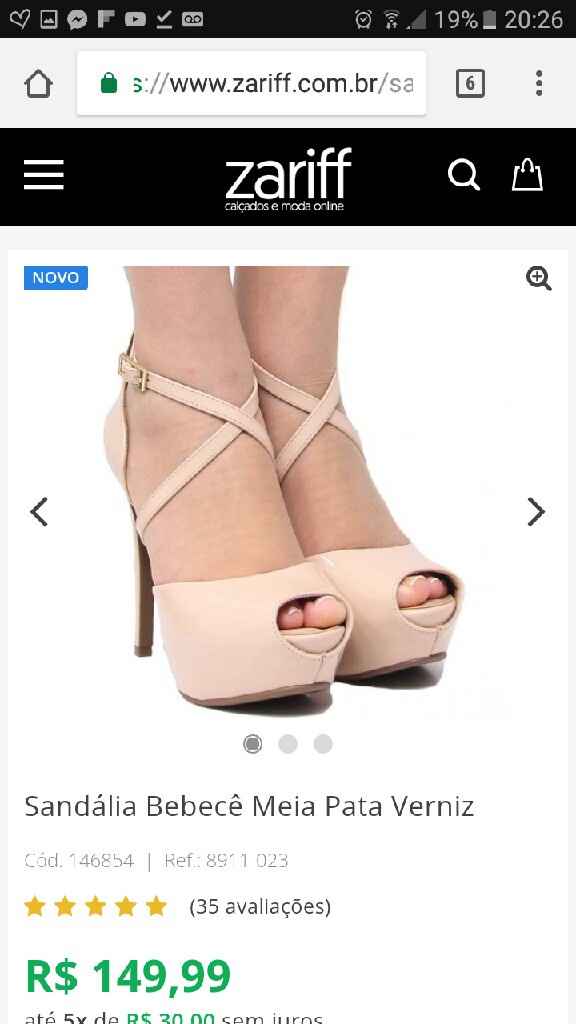Go to the browser home page
Viewport: 576px width, 1024px height.
[38, 84]
